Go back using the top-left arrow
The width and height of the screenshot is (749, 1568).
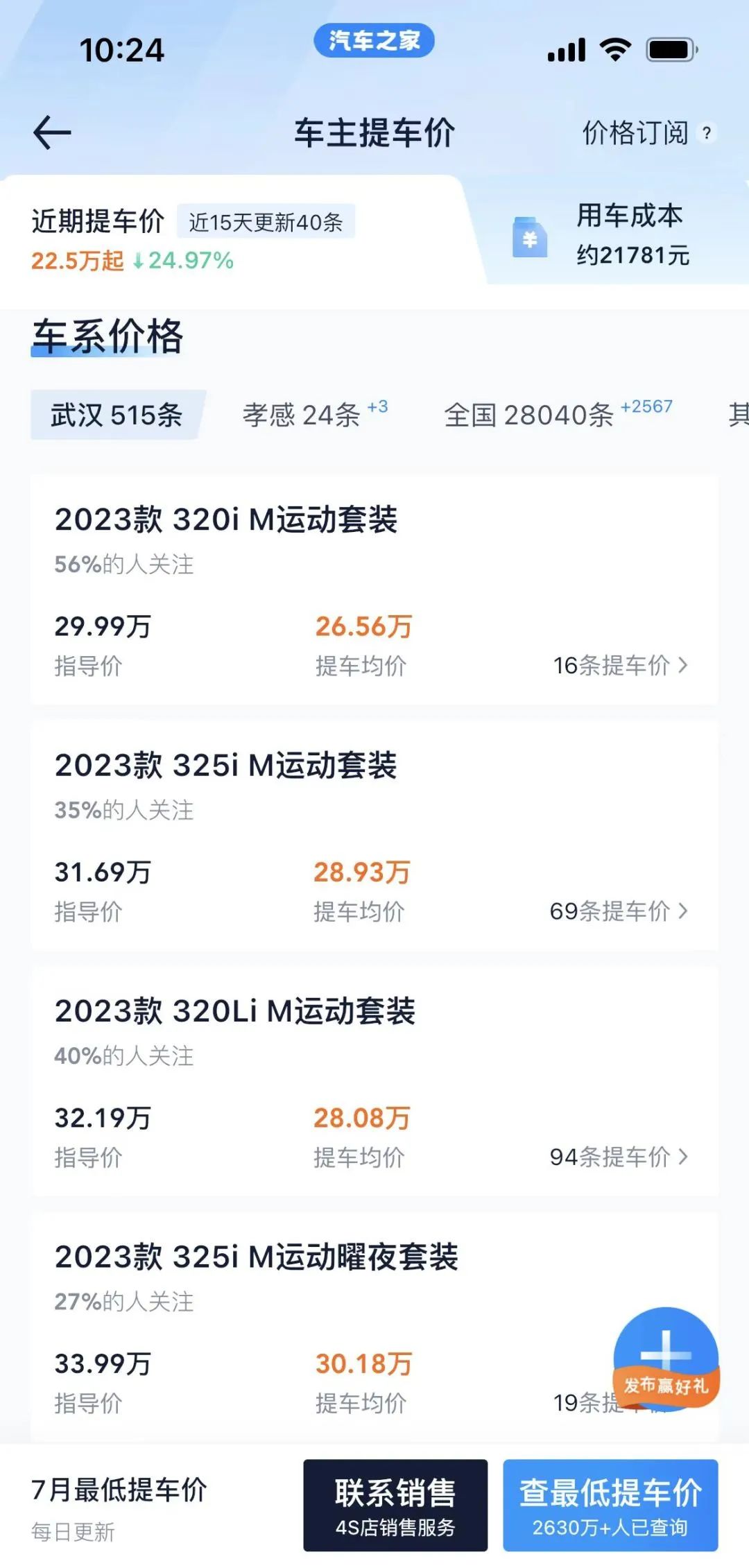click(x=52, y=132)
